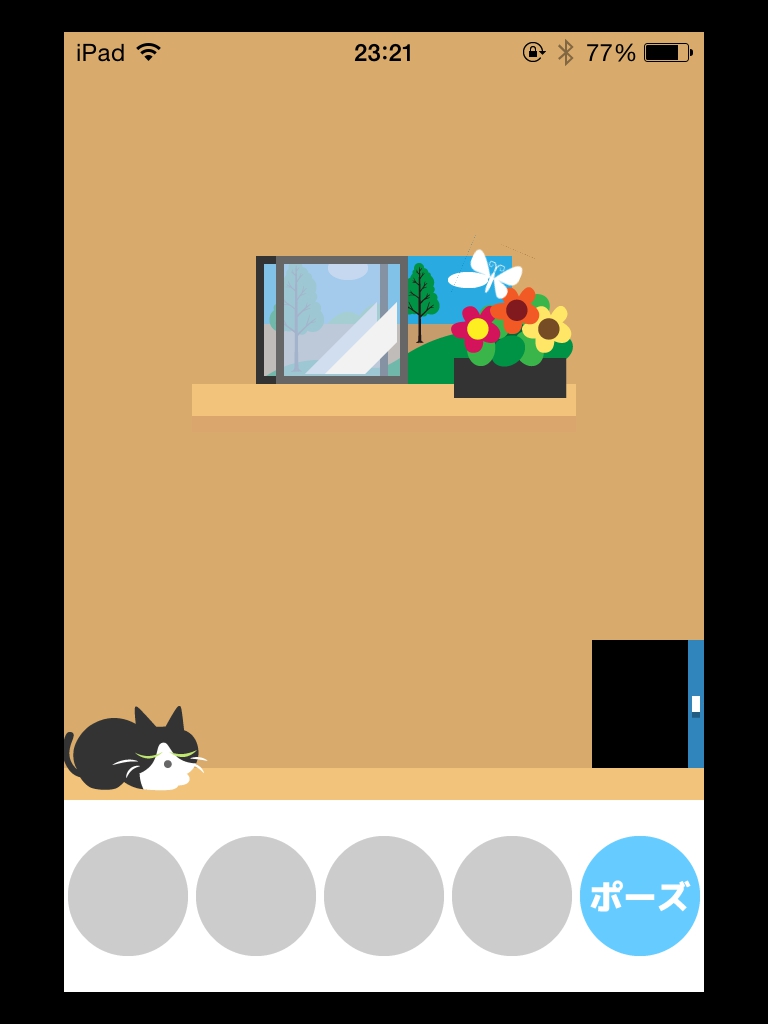Pause the game with the ポーズ button
Viewport: 768px width, 1024px height.
point(640,896)
